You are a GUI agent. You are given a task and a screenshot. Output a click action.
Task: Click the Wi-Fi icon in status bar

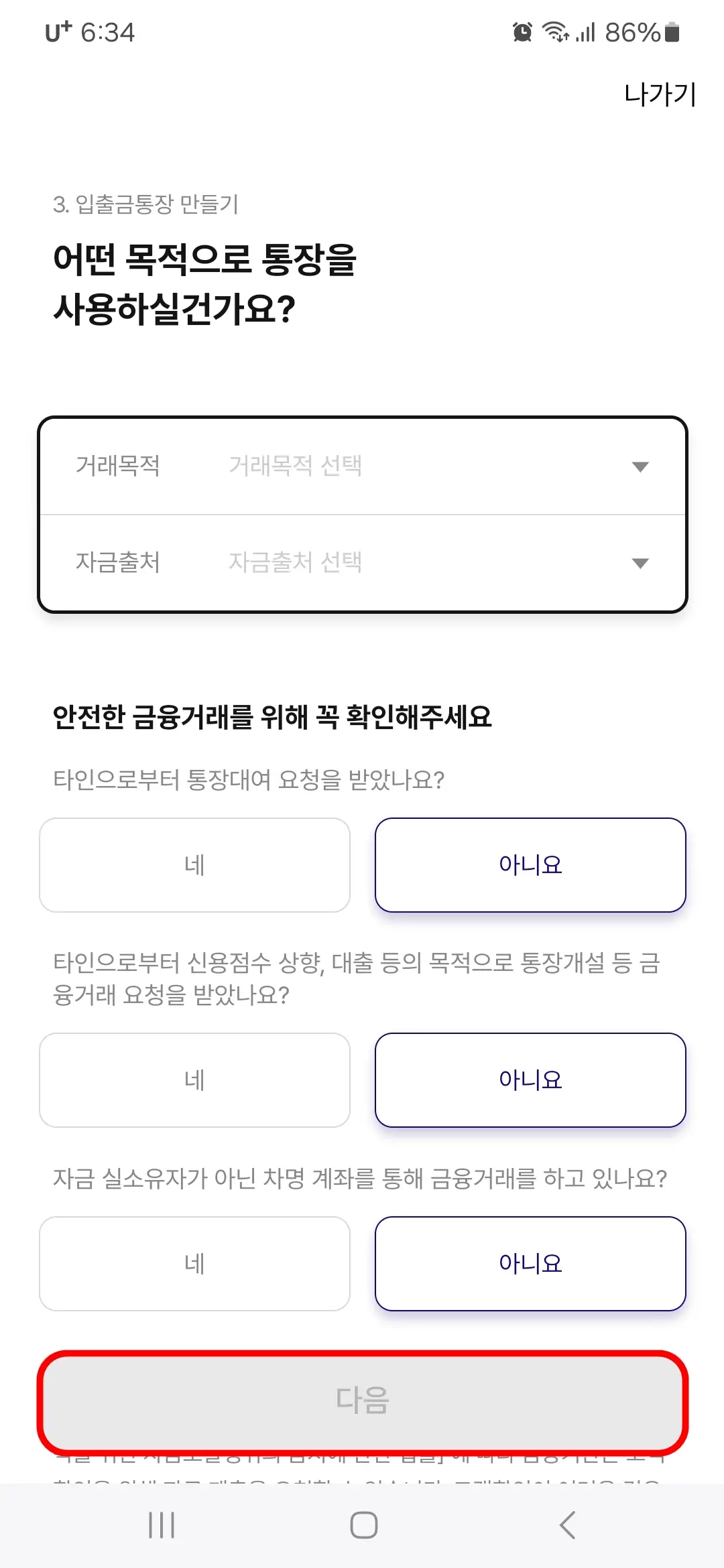pyautogui.click(x=556, y=31)
